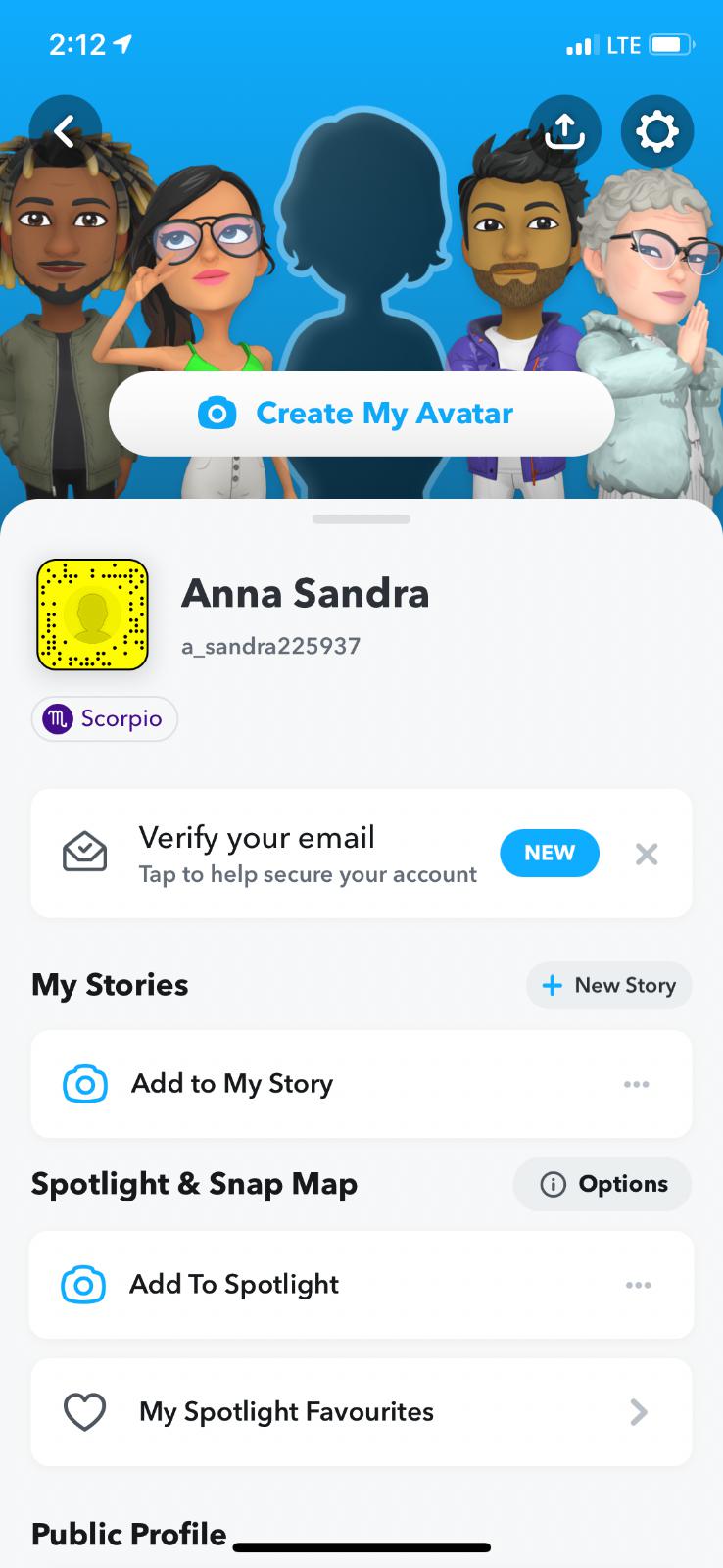Tap the Scorpio zodiac chip
The height and width of the screenshot is (1568, 723).
[105, 719]
